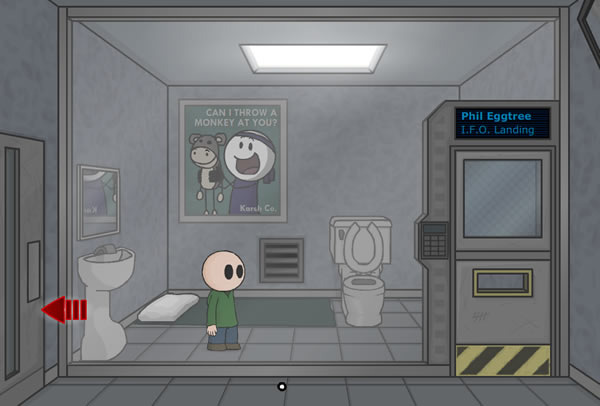This screenshot has height=406, width=600.
Task: Tap the keypad beside the landing door
Action: (x=433, y=239)
